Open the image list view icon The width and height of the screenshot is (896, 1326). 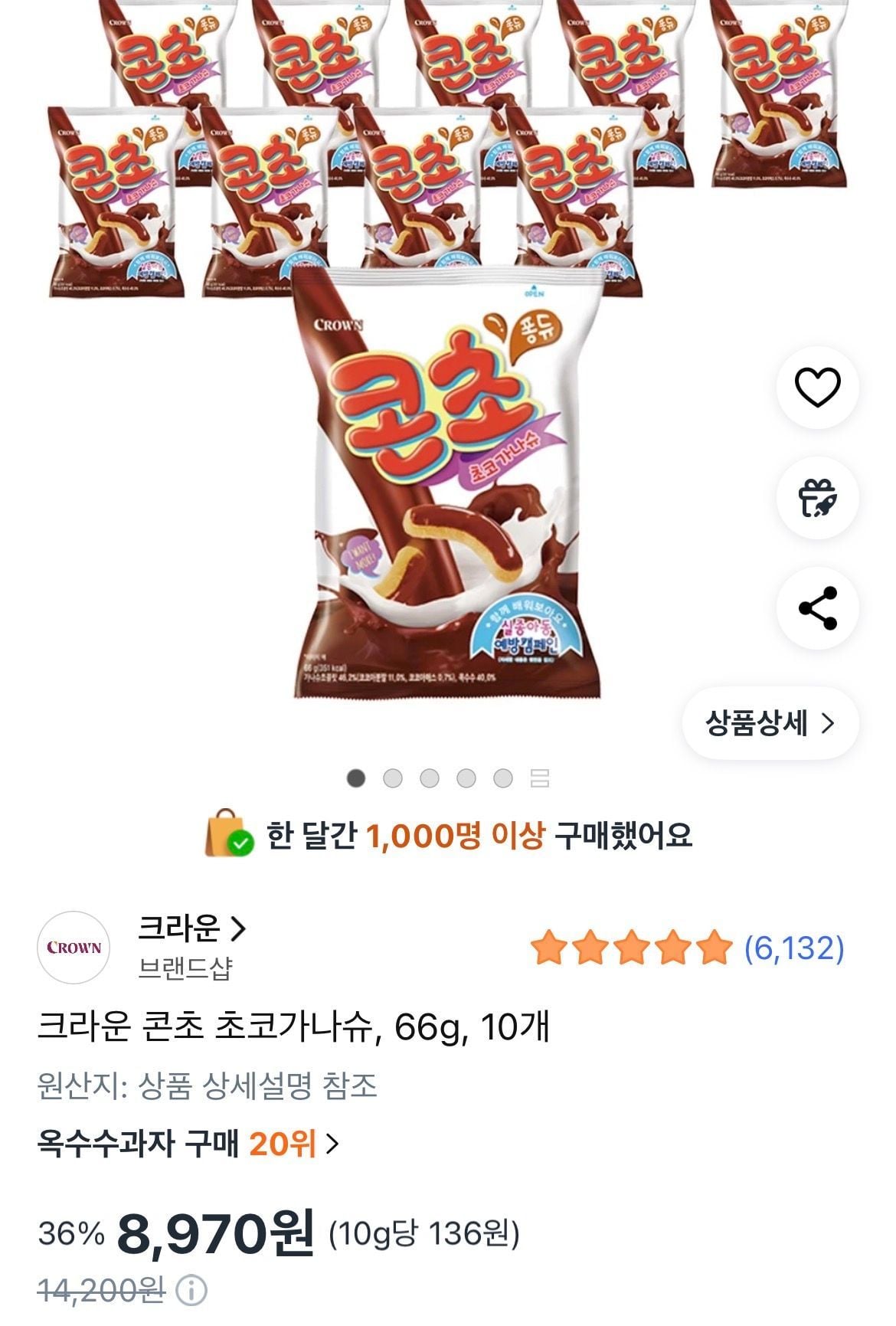(x=540, y=779)
